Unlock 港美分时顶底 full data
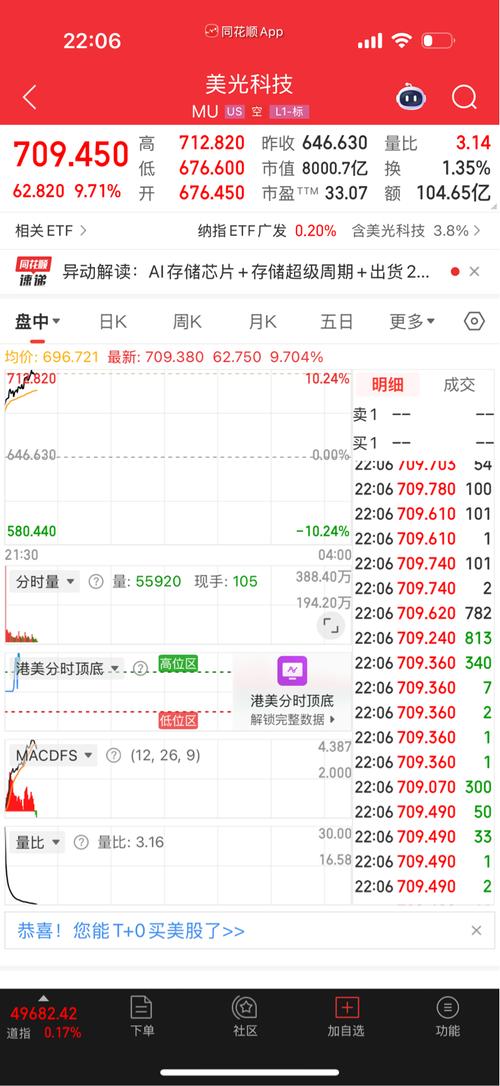Screen dimensions: 500x1086 (x=292, y=720)
